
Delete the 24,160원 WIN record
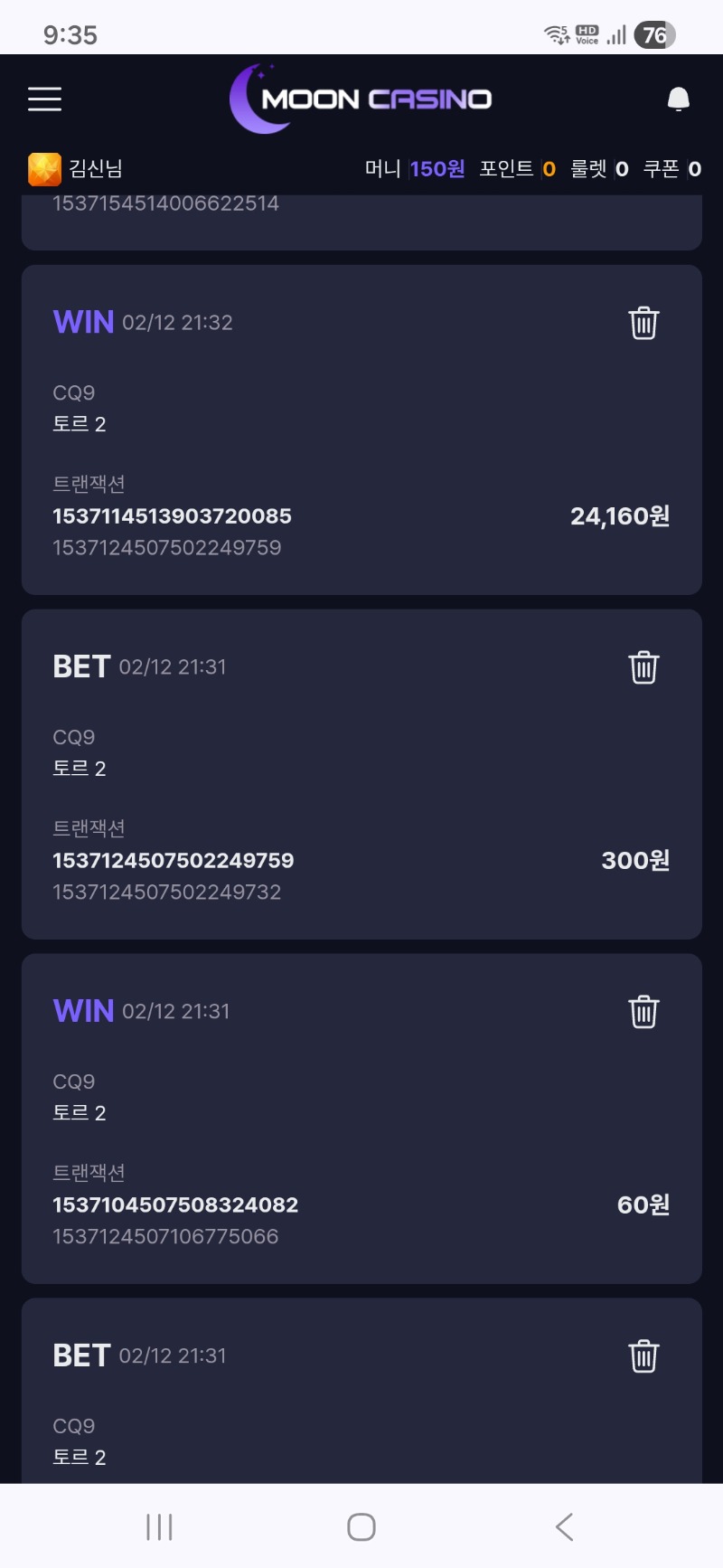coord(643,323)
